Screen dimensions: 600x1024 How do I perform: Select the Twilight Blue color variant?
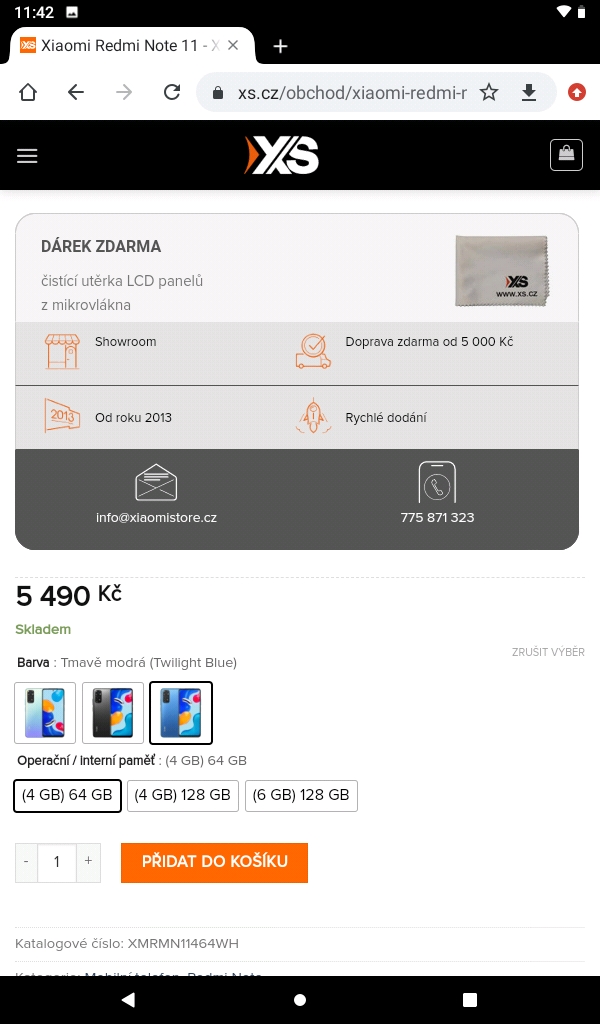coord(181,713)
